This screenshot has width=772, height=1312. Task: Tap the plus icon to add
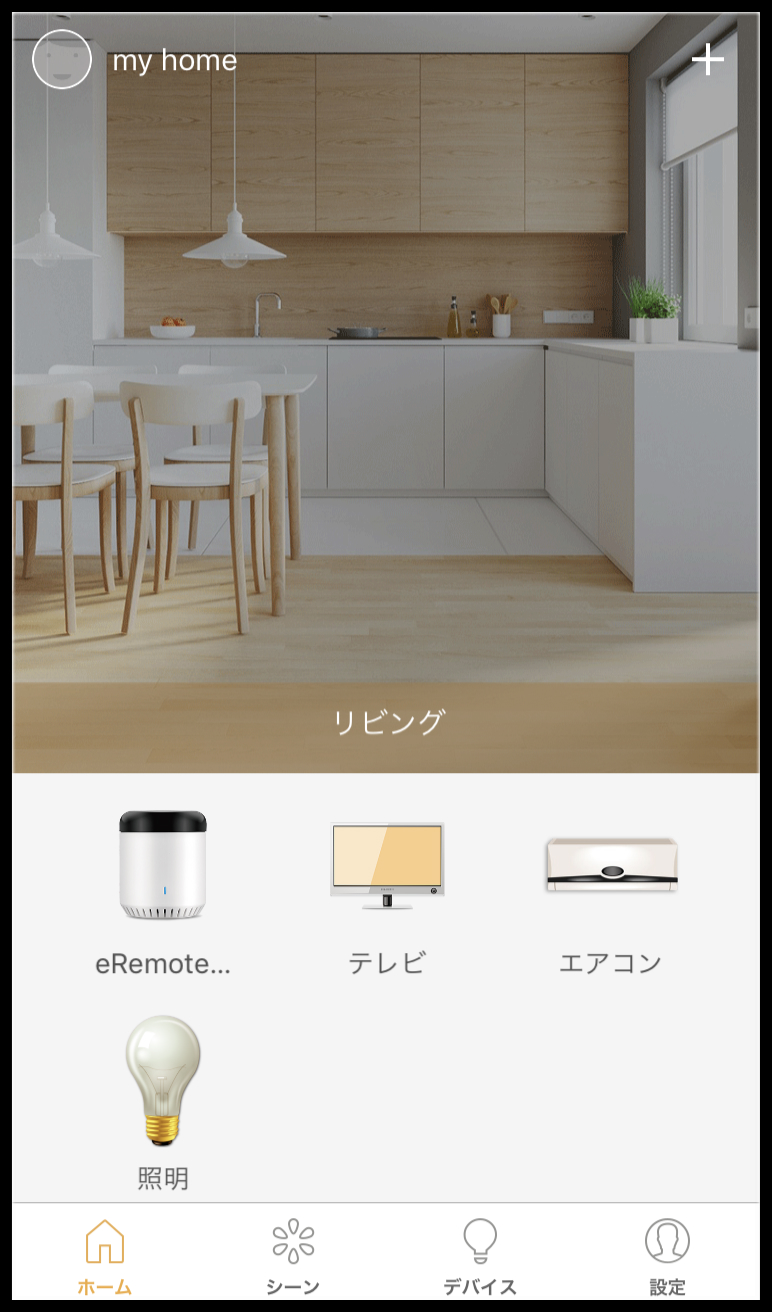[x=708, y=60]
